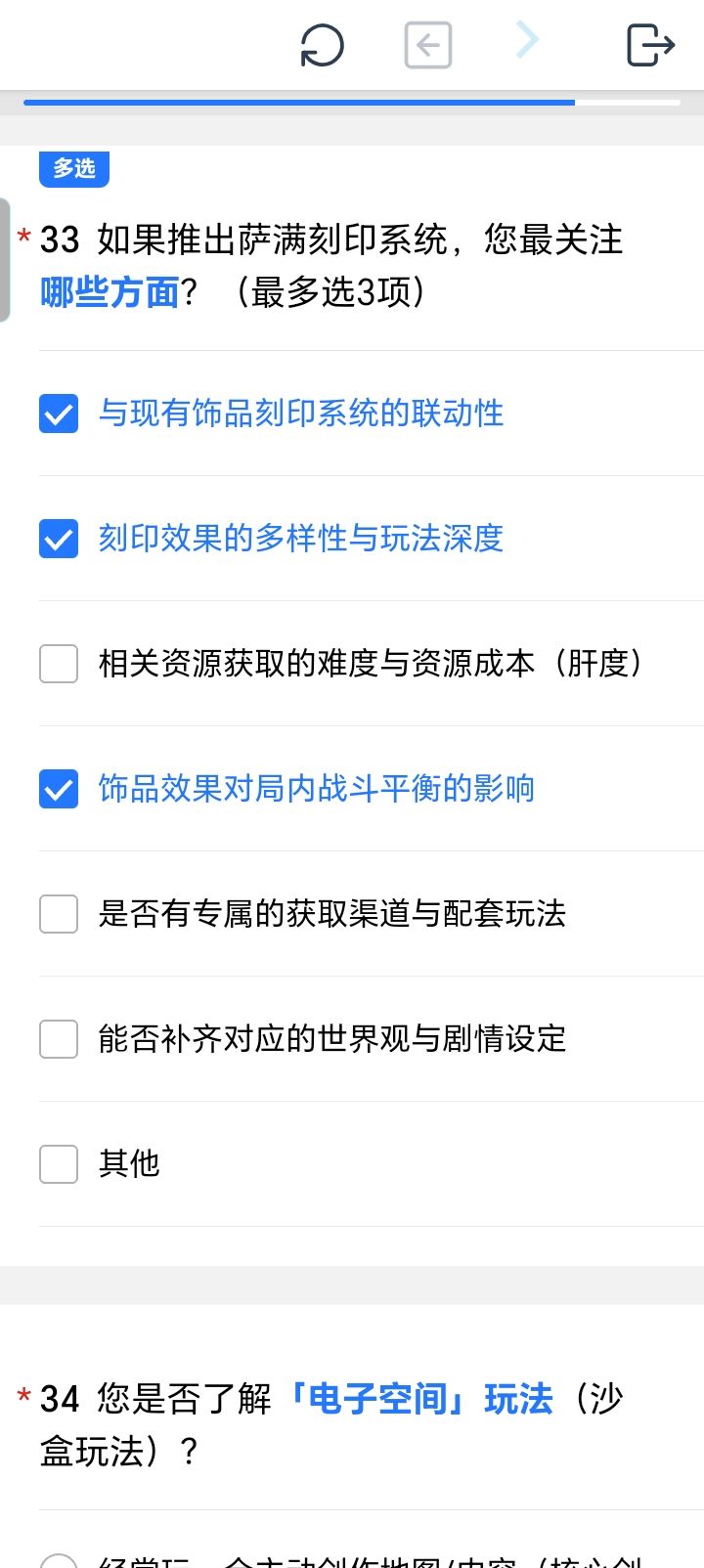Go back with the left arrow button

tap(428, 45)
